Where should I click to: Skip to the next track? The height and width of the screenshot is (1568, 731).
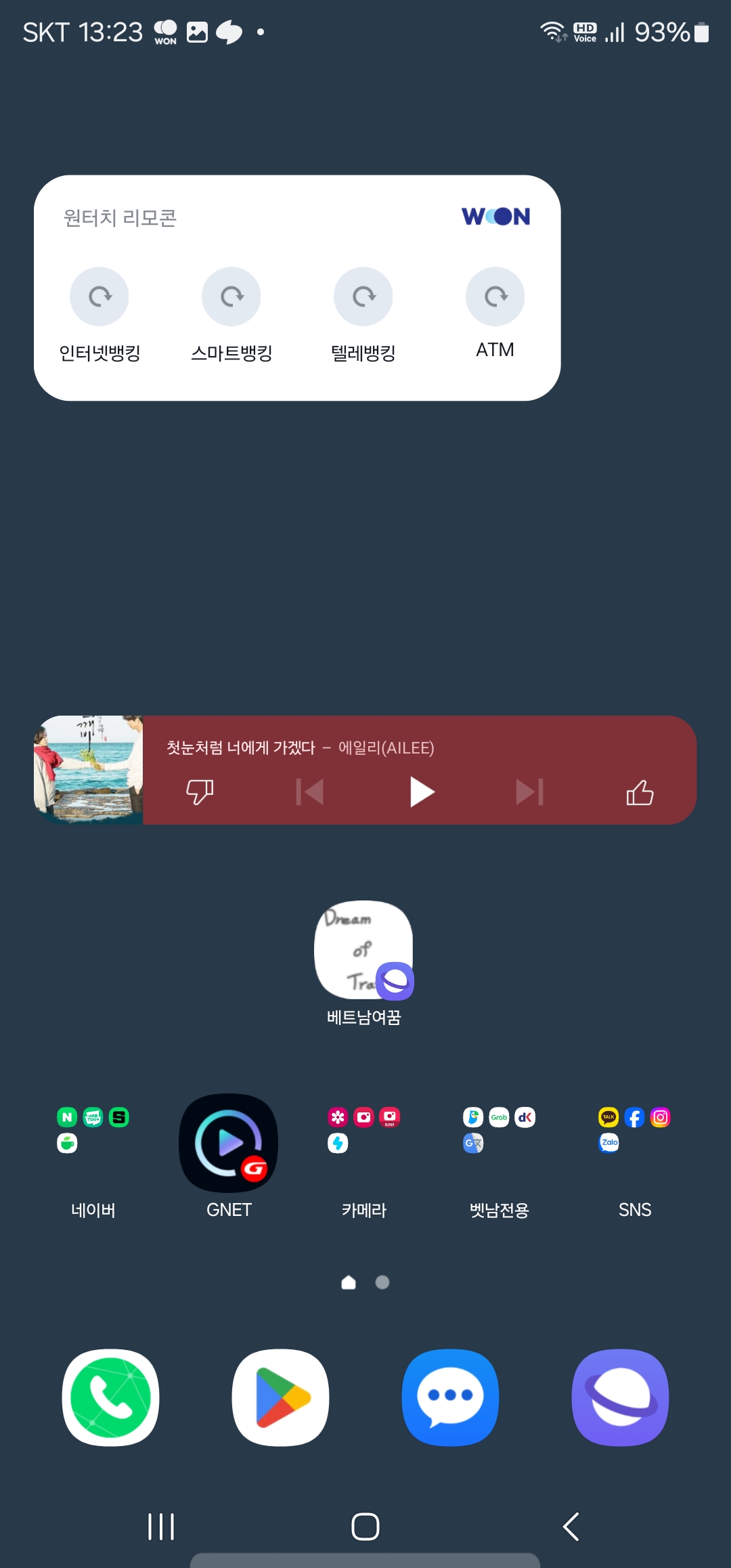[x=529, y=791]
